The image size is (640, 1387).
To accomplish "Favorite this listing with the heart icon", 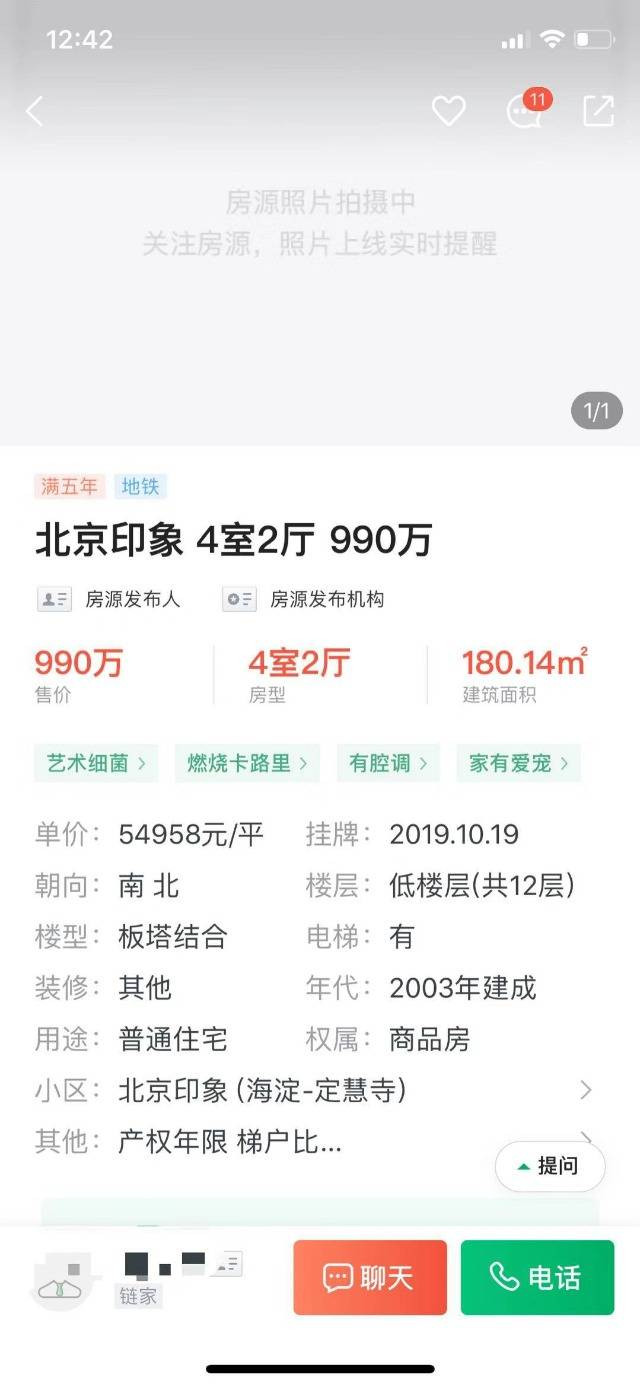I will coord(448,111).
